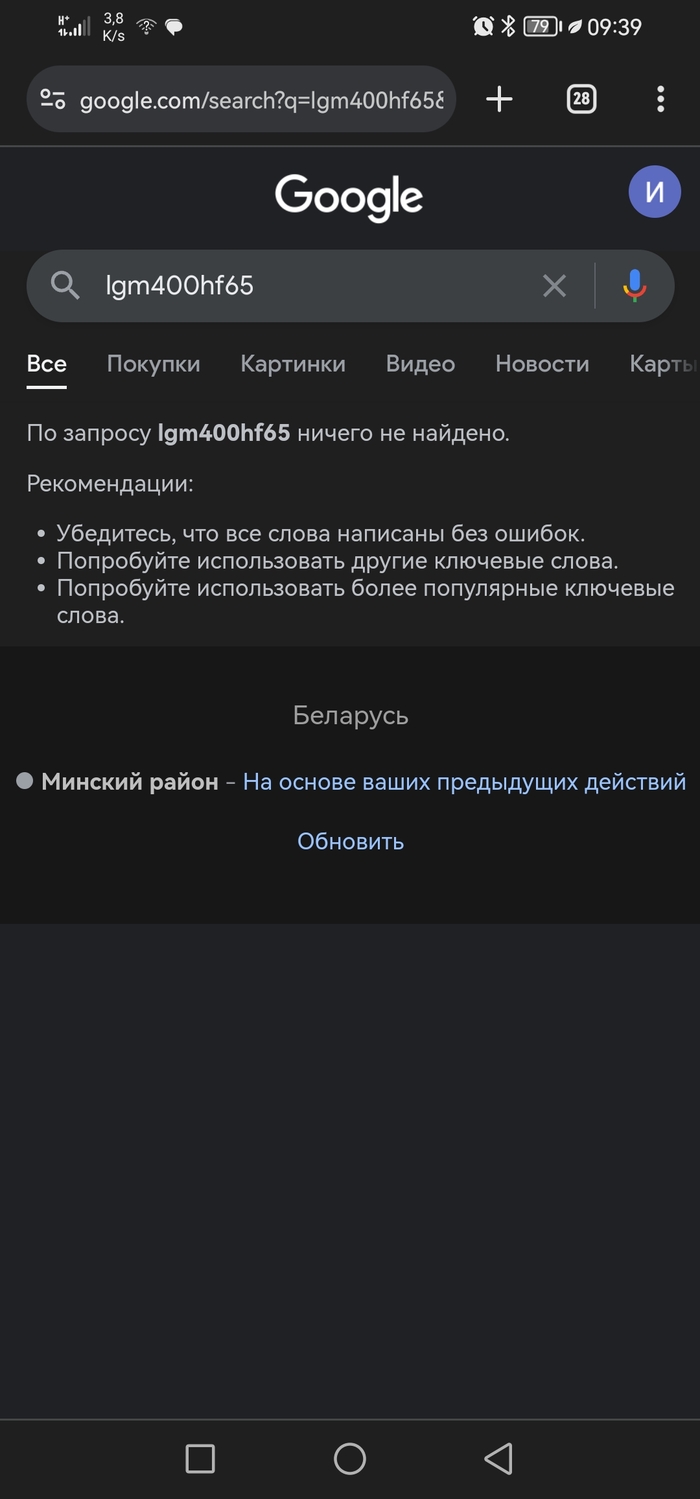This screenshot has height=1499, width=700.
Task: Open the browser overflow menu
Action: 660,99
